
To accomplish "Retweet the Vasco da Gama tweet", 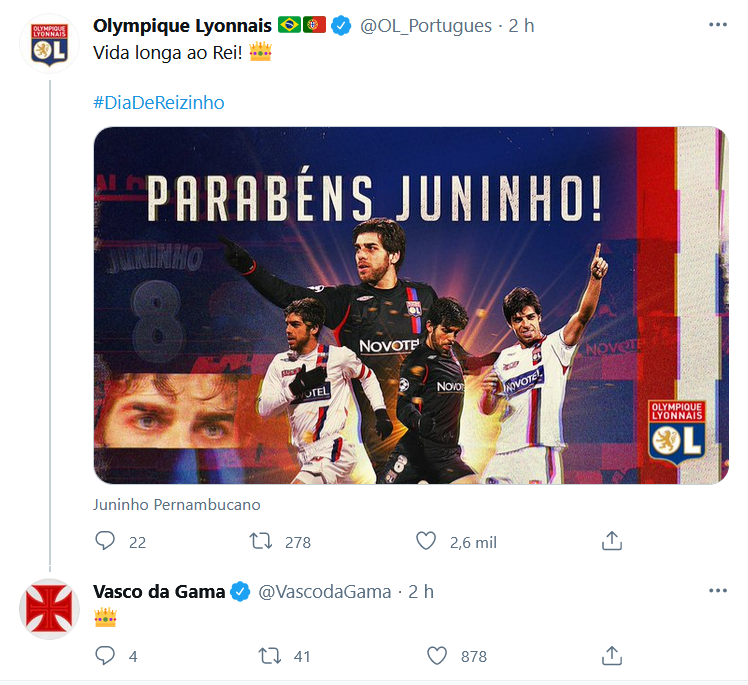I will [x=270, y=656].
